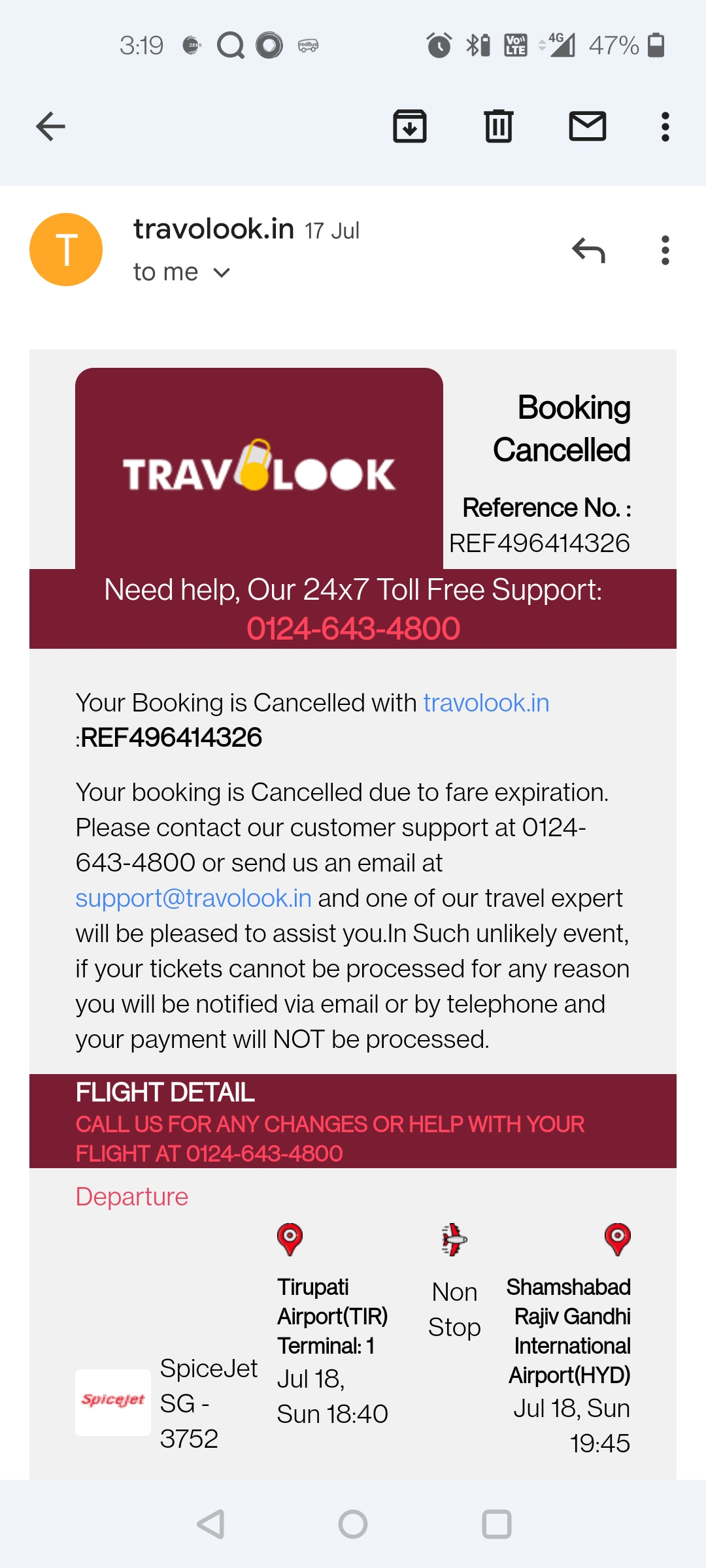Call the toll free number 0124-643-4800
This screenshot has width=706, height=1568.
click(353, 629)
